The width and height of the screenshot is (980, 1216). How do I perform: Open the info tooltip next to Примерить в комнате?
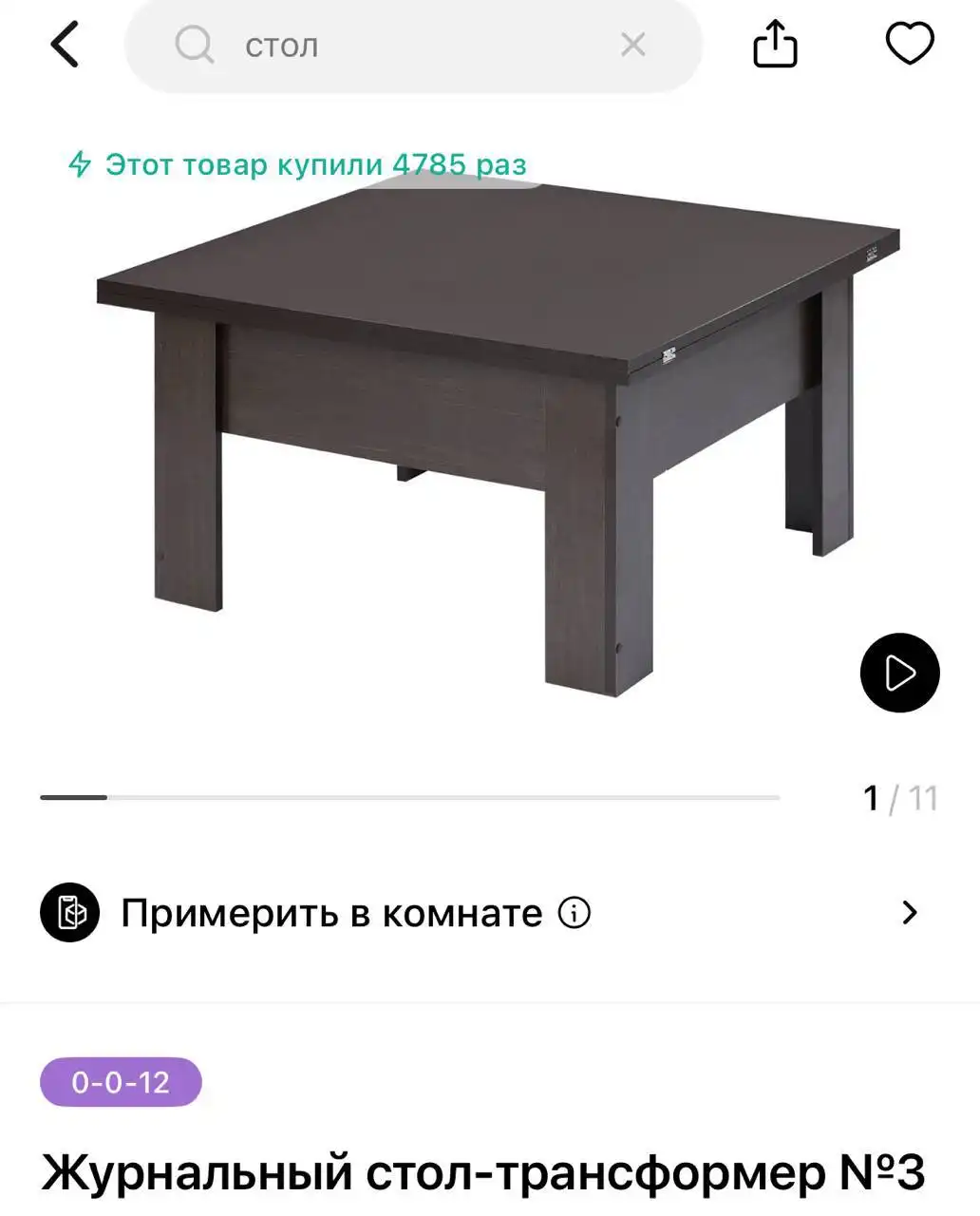point(573,913)
